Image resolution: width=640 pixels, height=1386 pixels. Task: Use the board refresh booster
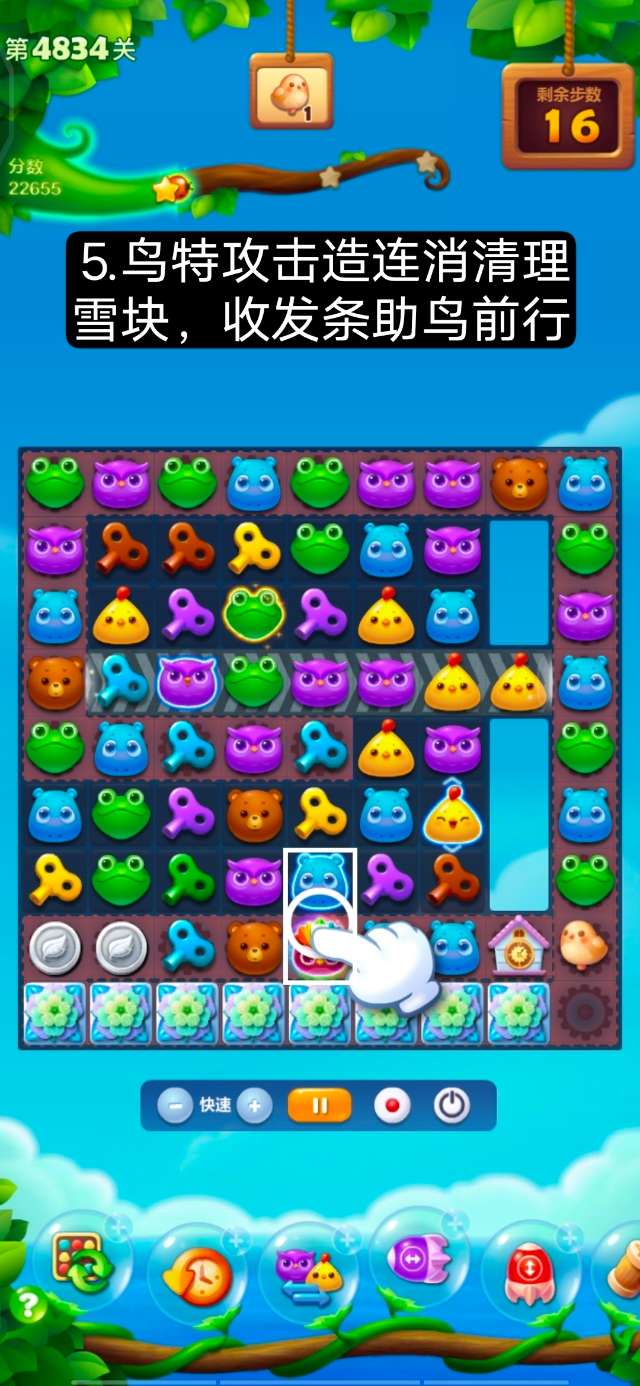click(82, 1264)
